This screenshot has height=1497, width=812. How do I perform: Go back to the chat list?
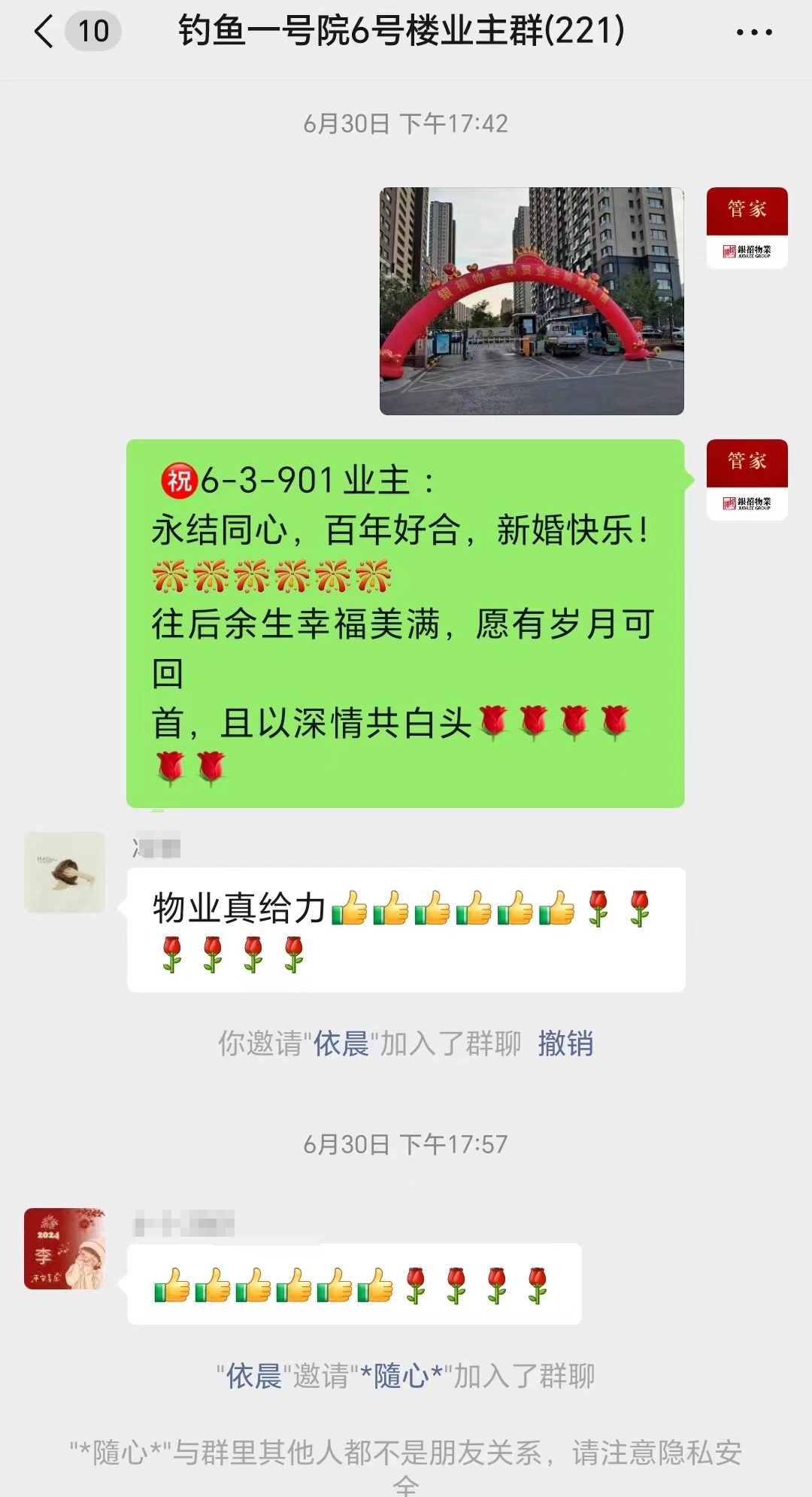[x=45, y=32]
